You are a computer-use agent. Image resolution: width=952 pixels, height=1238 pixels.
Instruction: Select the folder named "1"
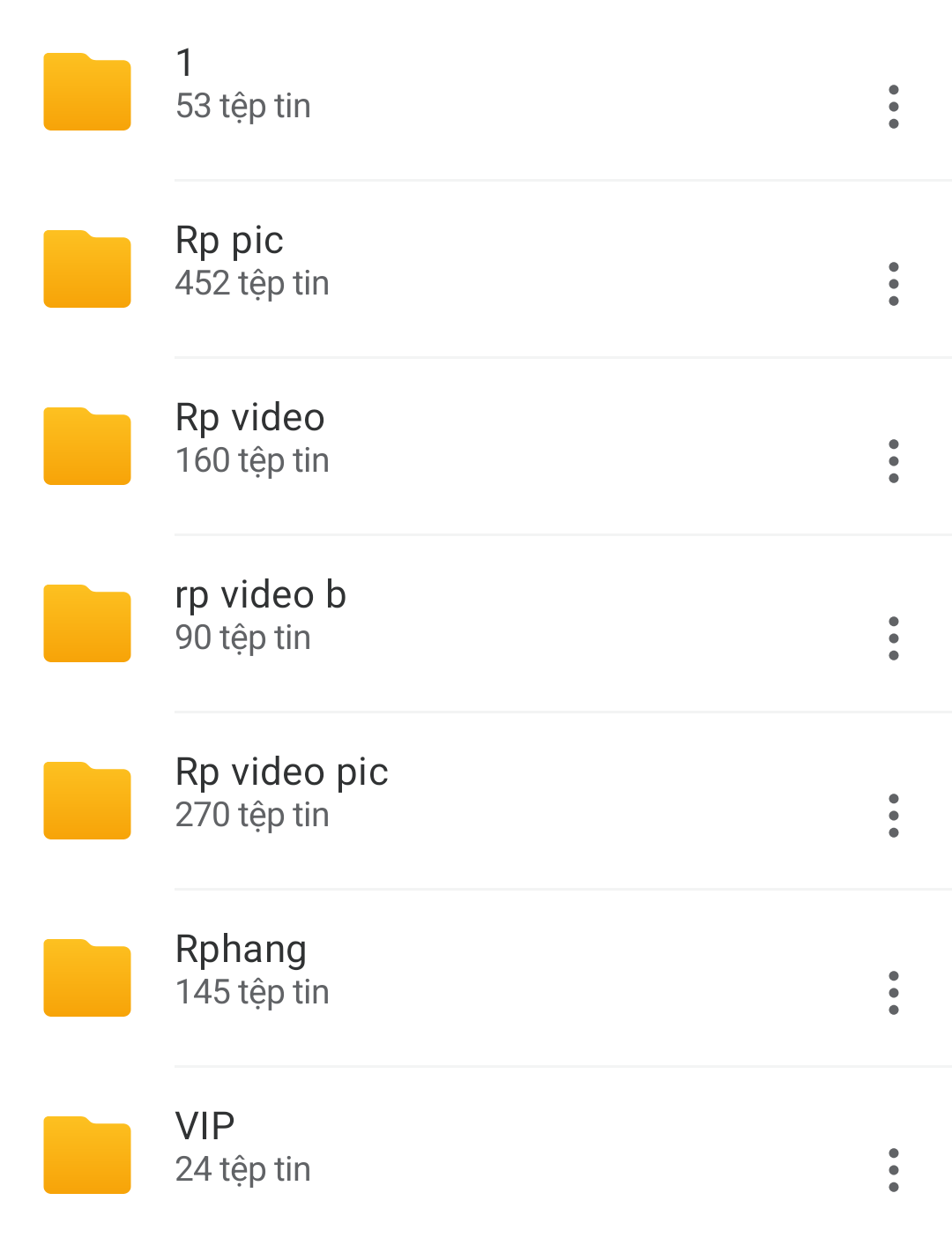click(x=184, y=62)
